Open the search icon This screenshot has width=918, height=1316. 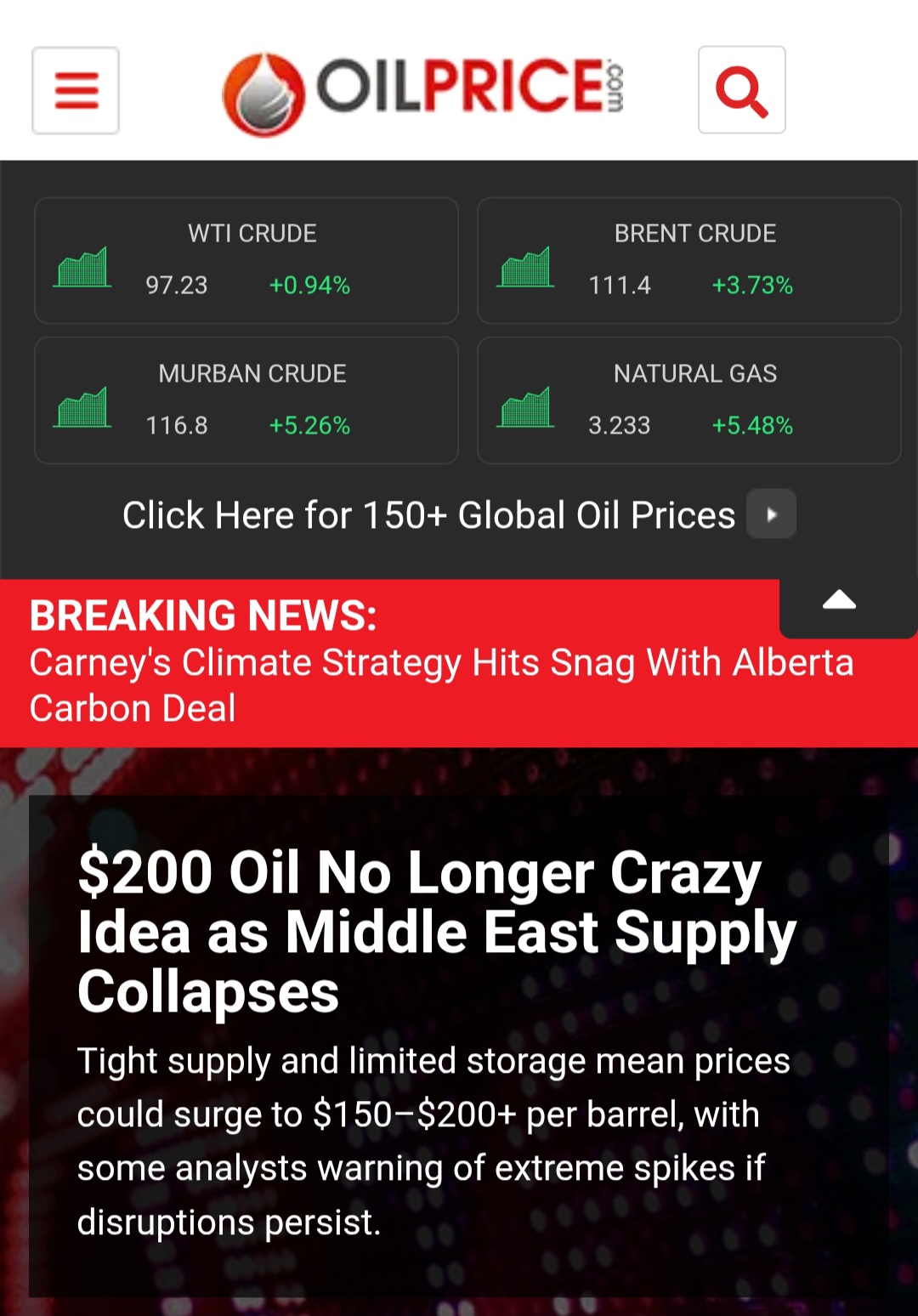[x=741, y=90]
